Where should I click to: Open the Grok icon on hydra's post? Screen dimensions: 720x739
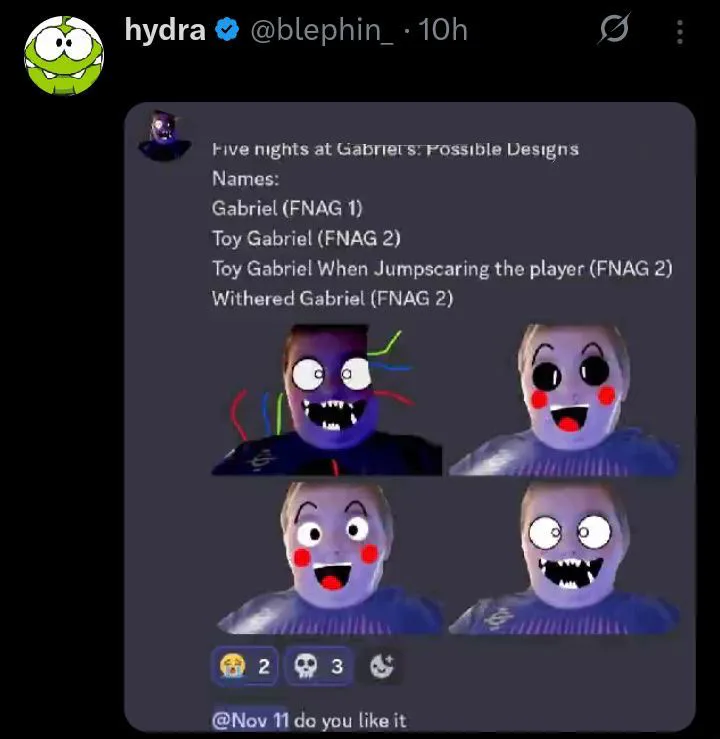614,29
